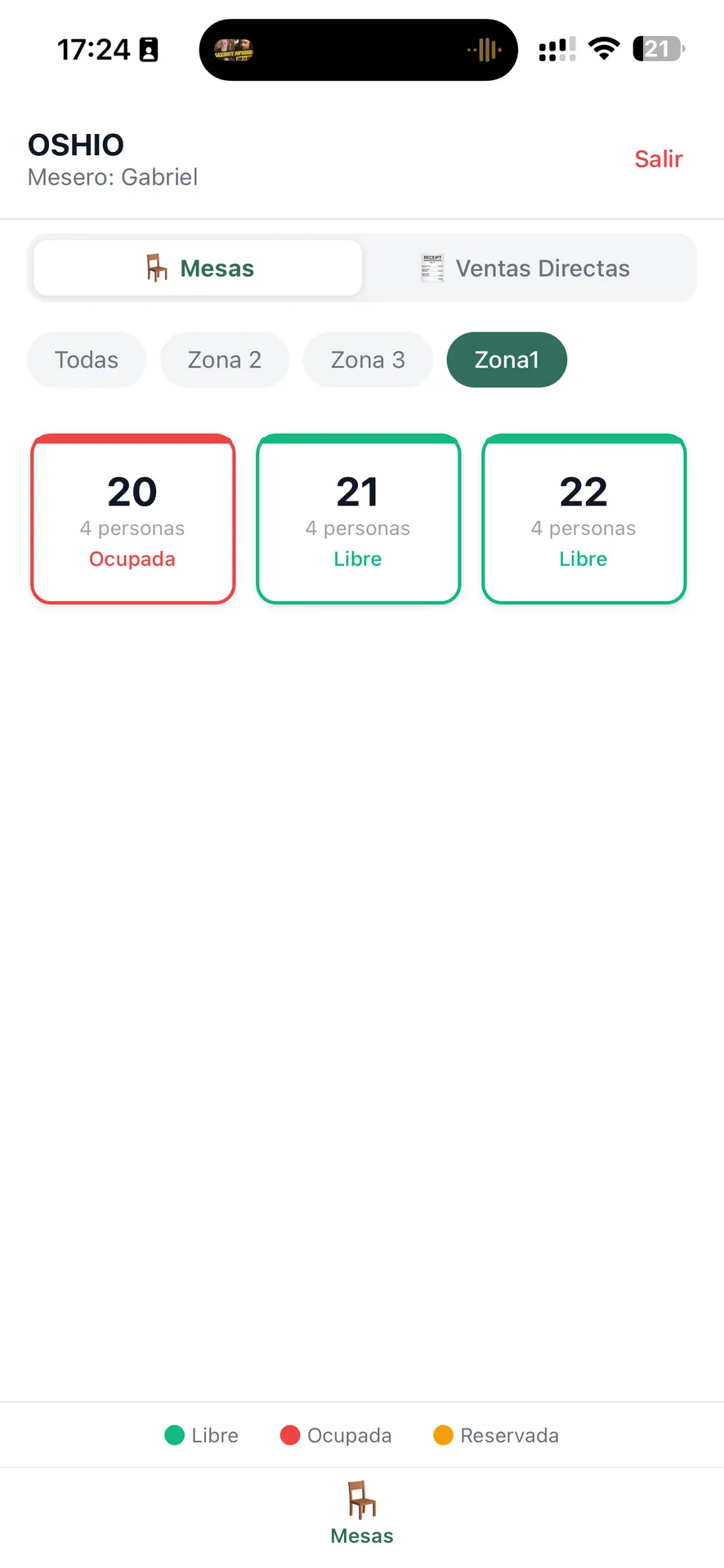
Task: Filter tables by Todas
Action: pos(87,360)
